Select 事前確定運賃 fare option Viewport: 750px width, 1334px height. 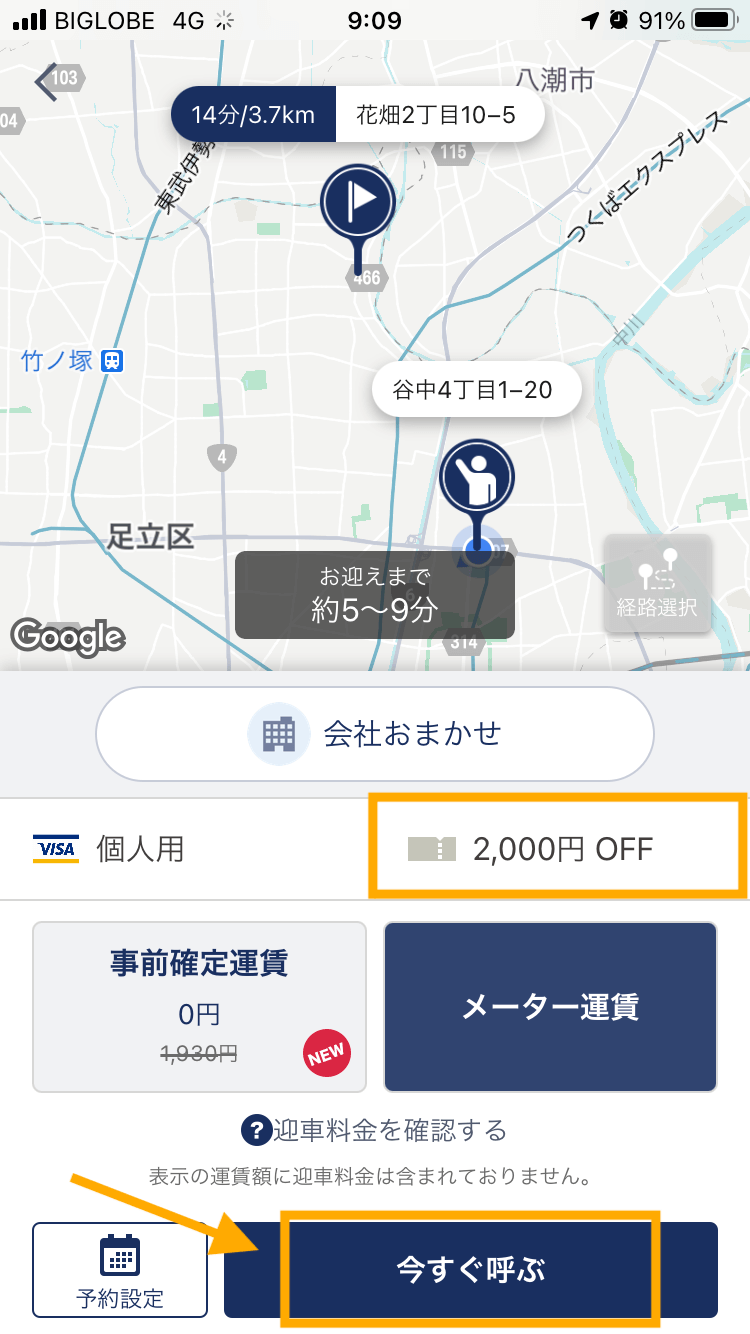coord(199,1006)
